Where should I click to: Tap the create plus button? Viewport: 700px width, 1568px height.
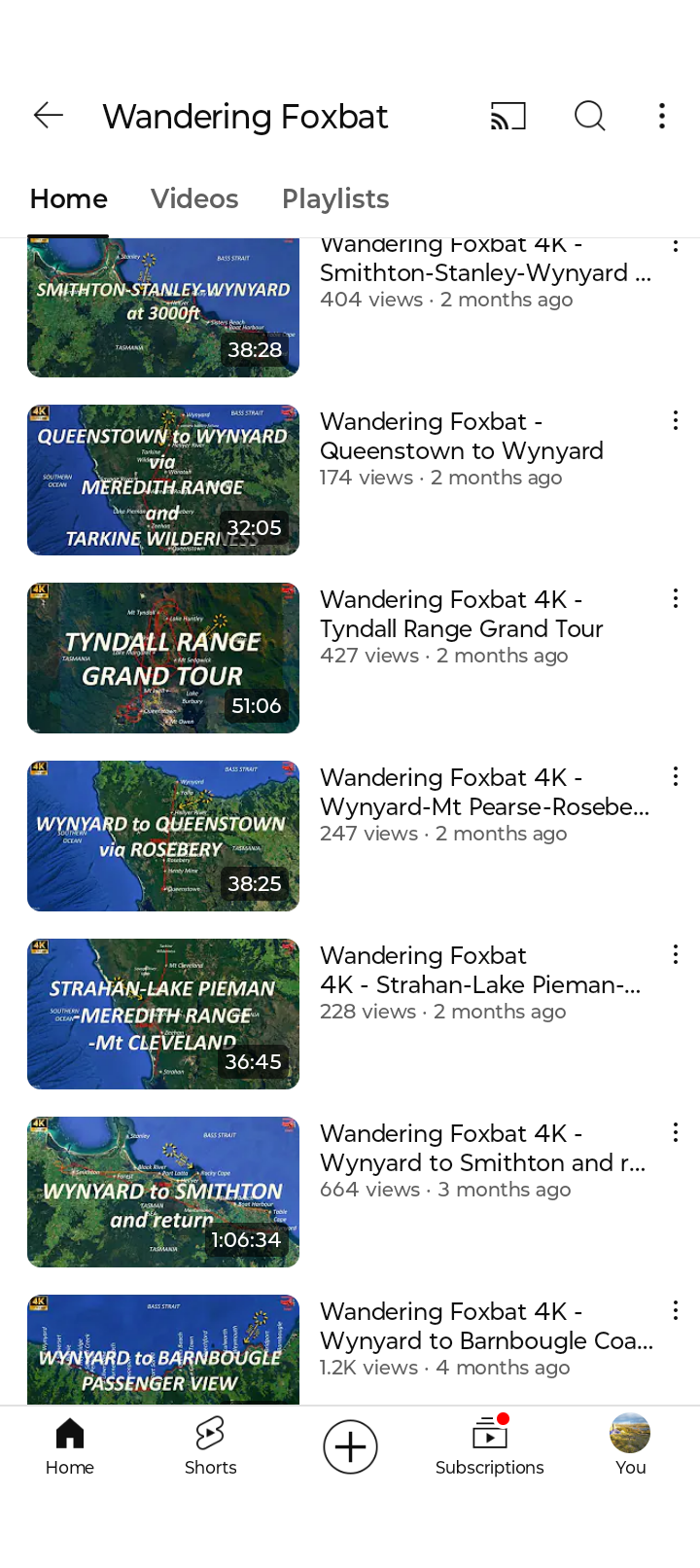click(x=350, y=1446)
